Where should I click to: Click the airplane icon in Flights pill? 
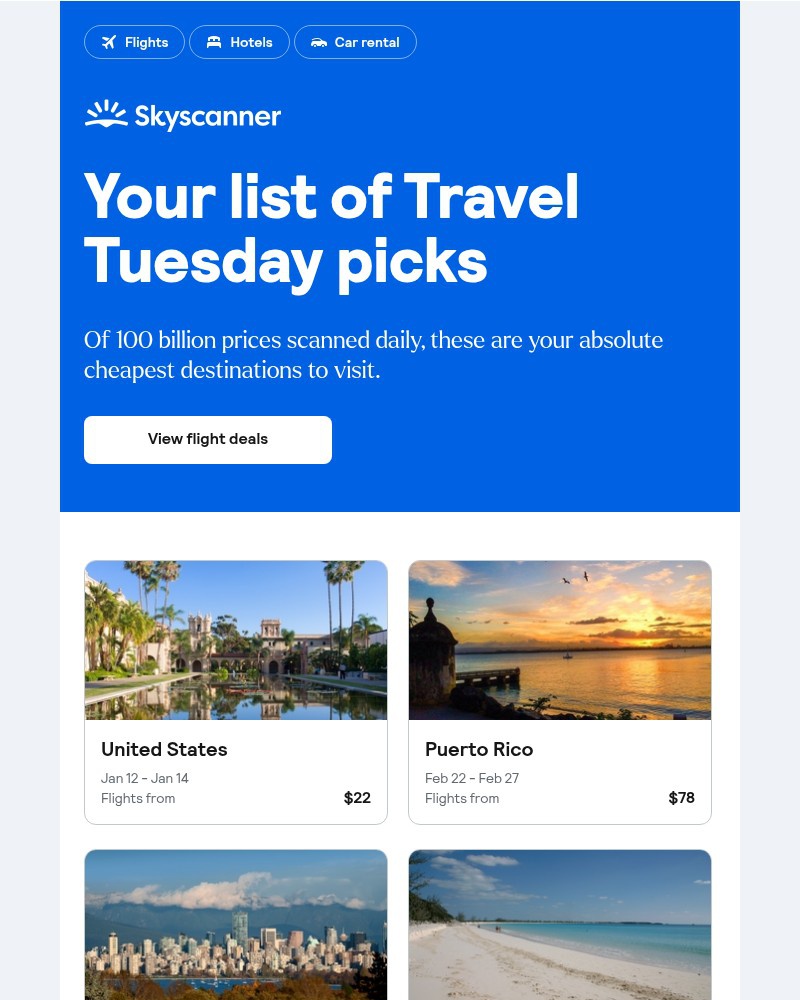(109, 42)
